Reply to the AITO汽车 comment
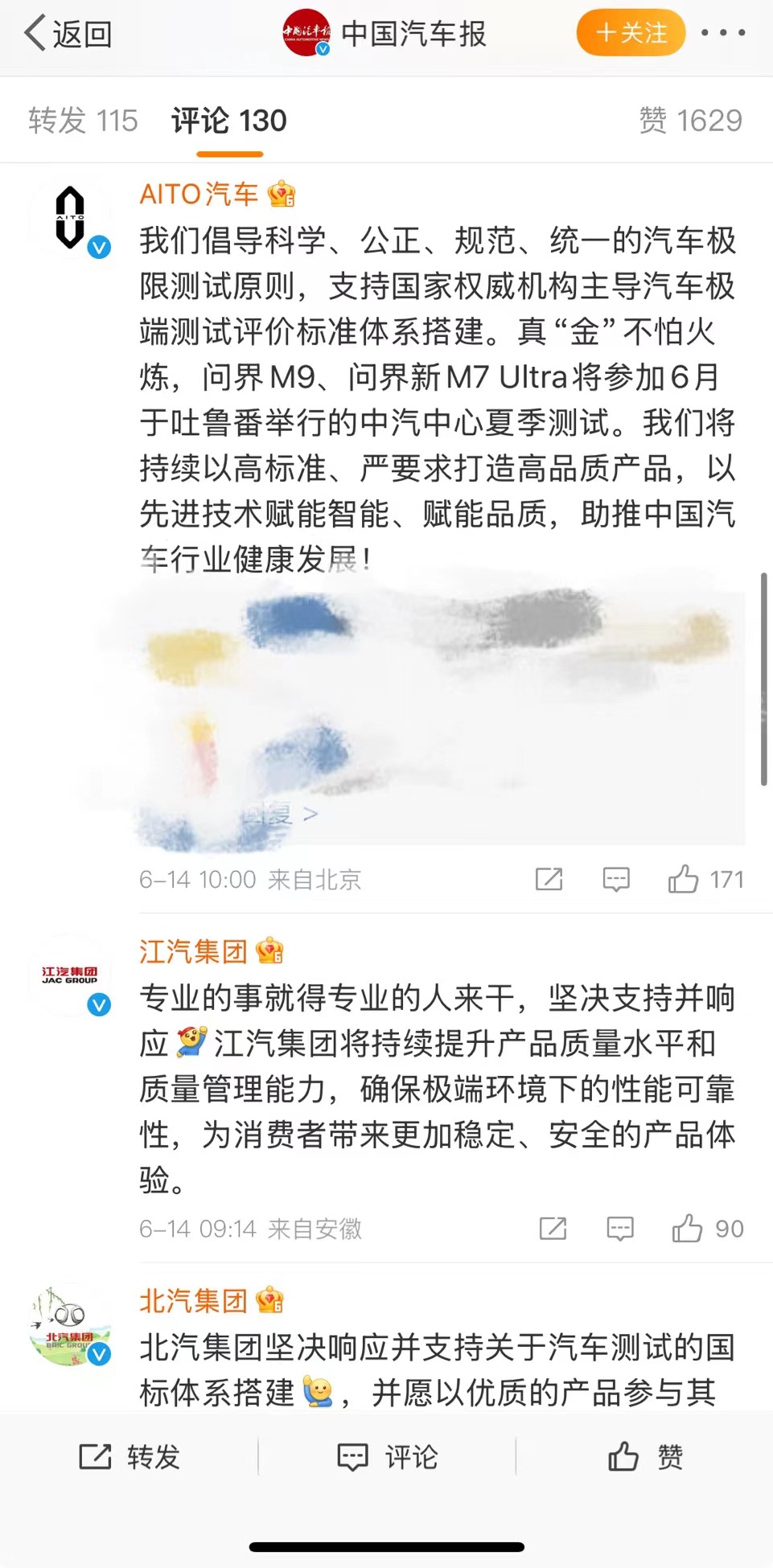773x1568 pixels. [x=616, y=879]
